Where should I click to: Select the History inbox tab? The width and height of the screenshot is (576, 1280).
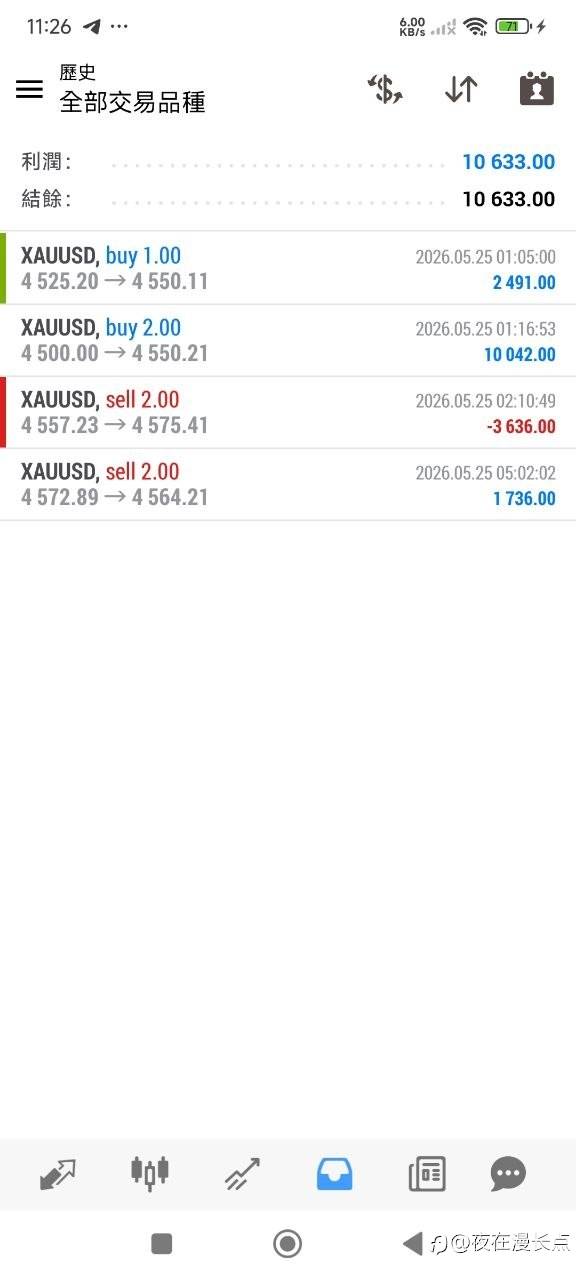[335, 1173]
